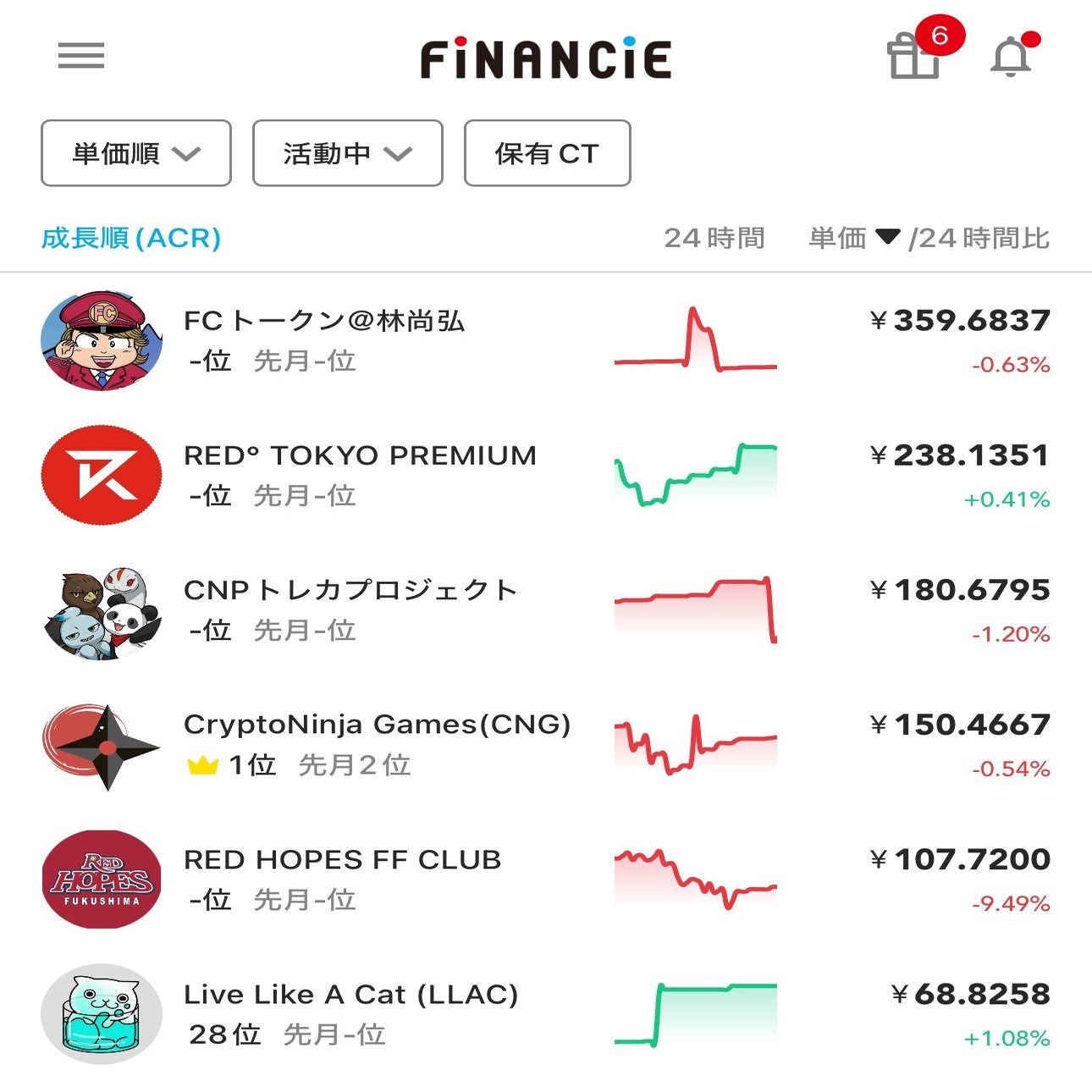Viewport: 1092px width, 1092px height.
Task: Open the gift box rewards
Action: pos(914,57)
